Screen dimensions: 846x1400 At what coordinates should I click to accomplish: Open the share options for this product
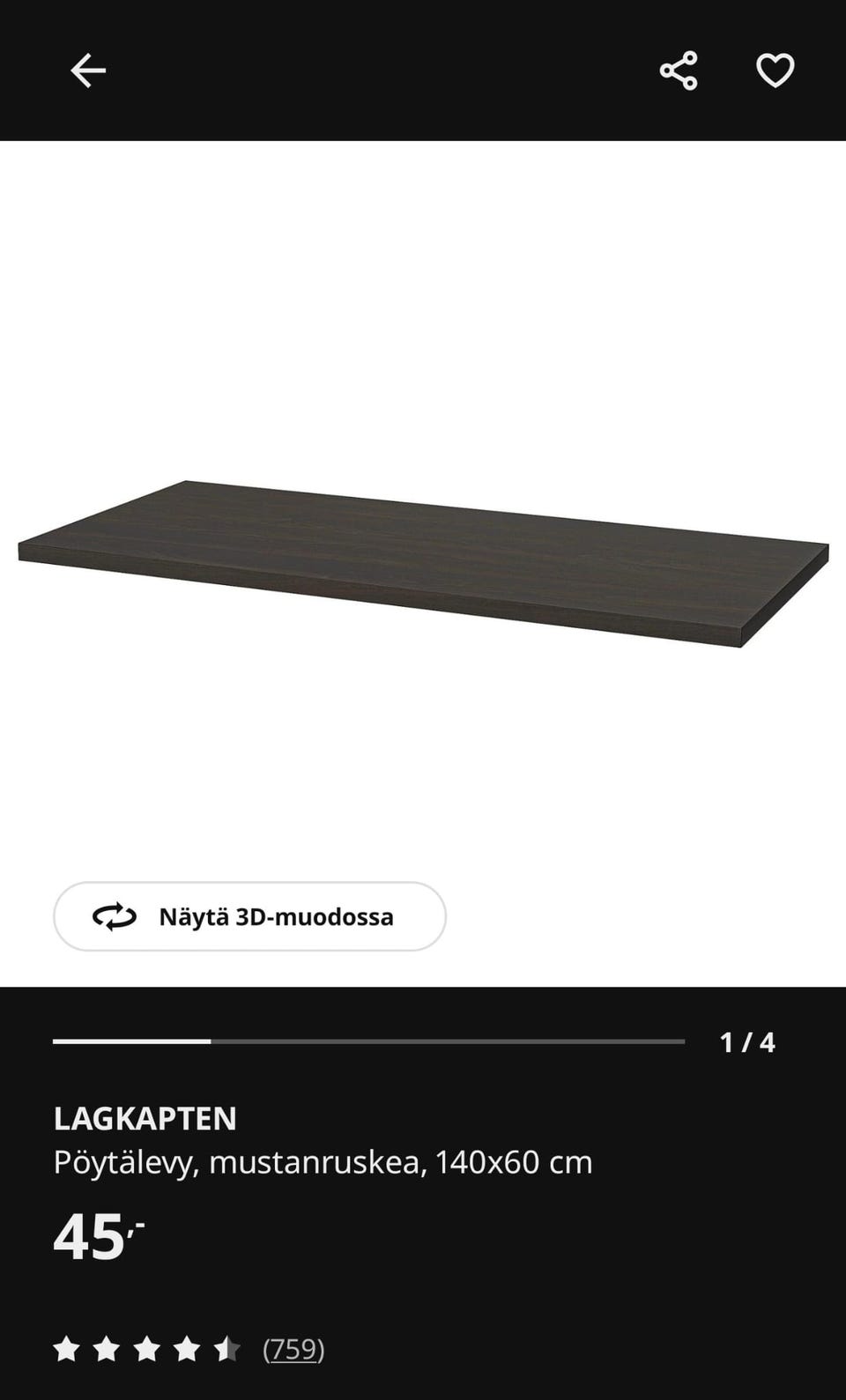pos(679,69)
